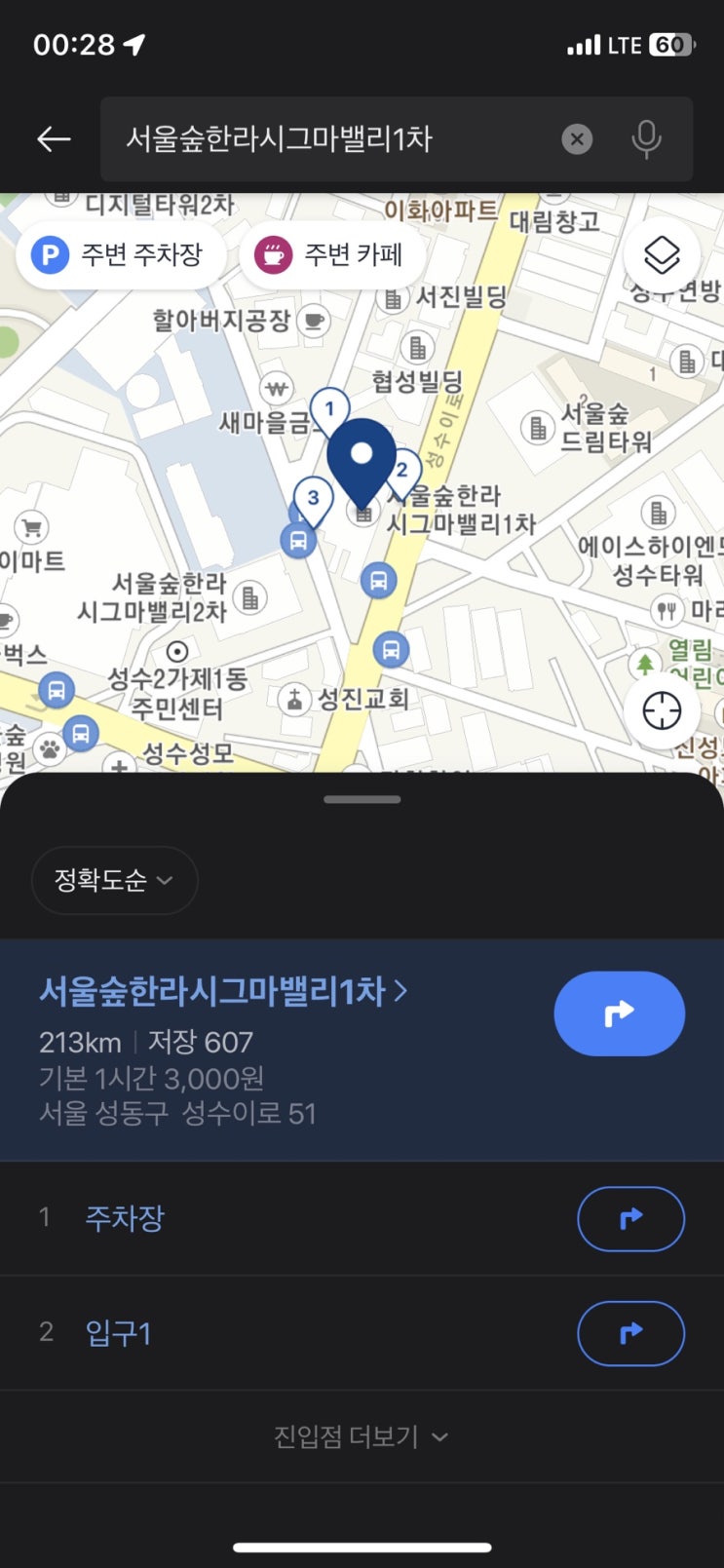This screenshot has height=1568, width=724.
Task: Clear the search text with the X
Action: click(577, 139)
